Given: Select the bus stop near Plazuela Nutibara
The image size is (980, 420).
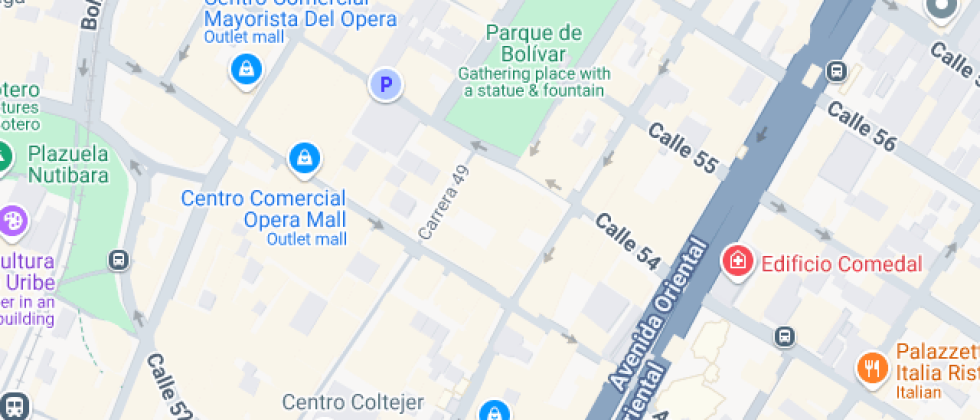Looking at the screenshot, I should click(x=119, y=260).
